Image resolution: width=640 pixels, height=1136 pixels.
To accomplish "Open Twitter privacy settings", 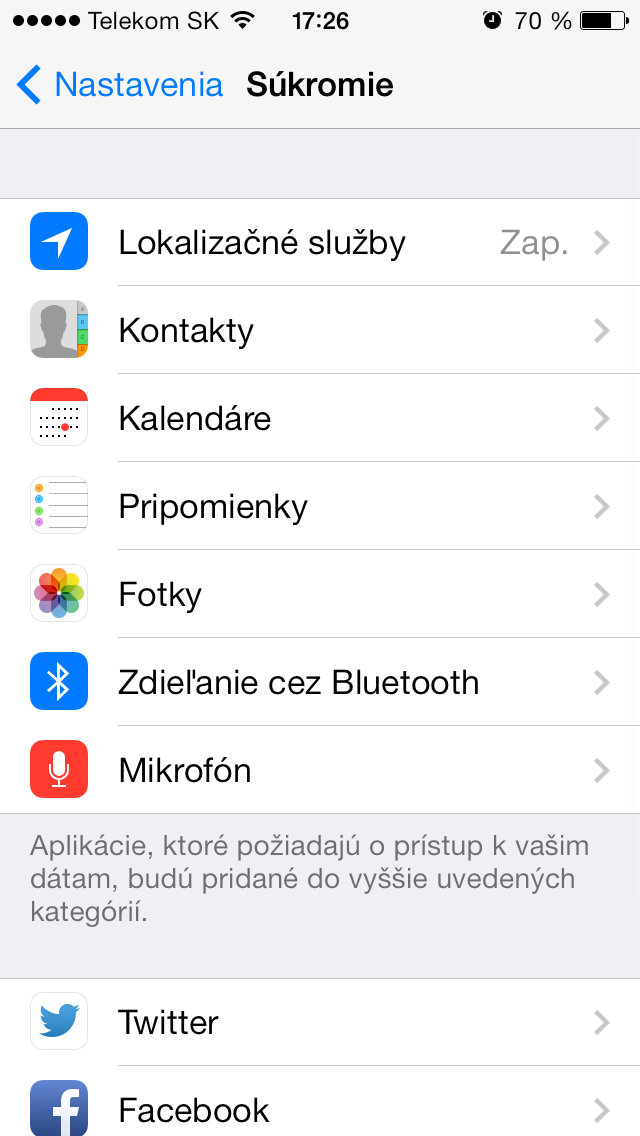I will click(x=320, y=1023).
